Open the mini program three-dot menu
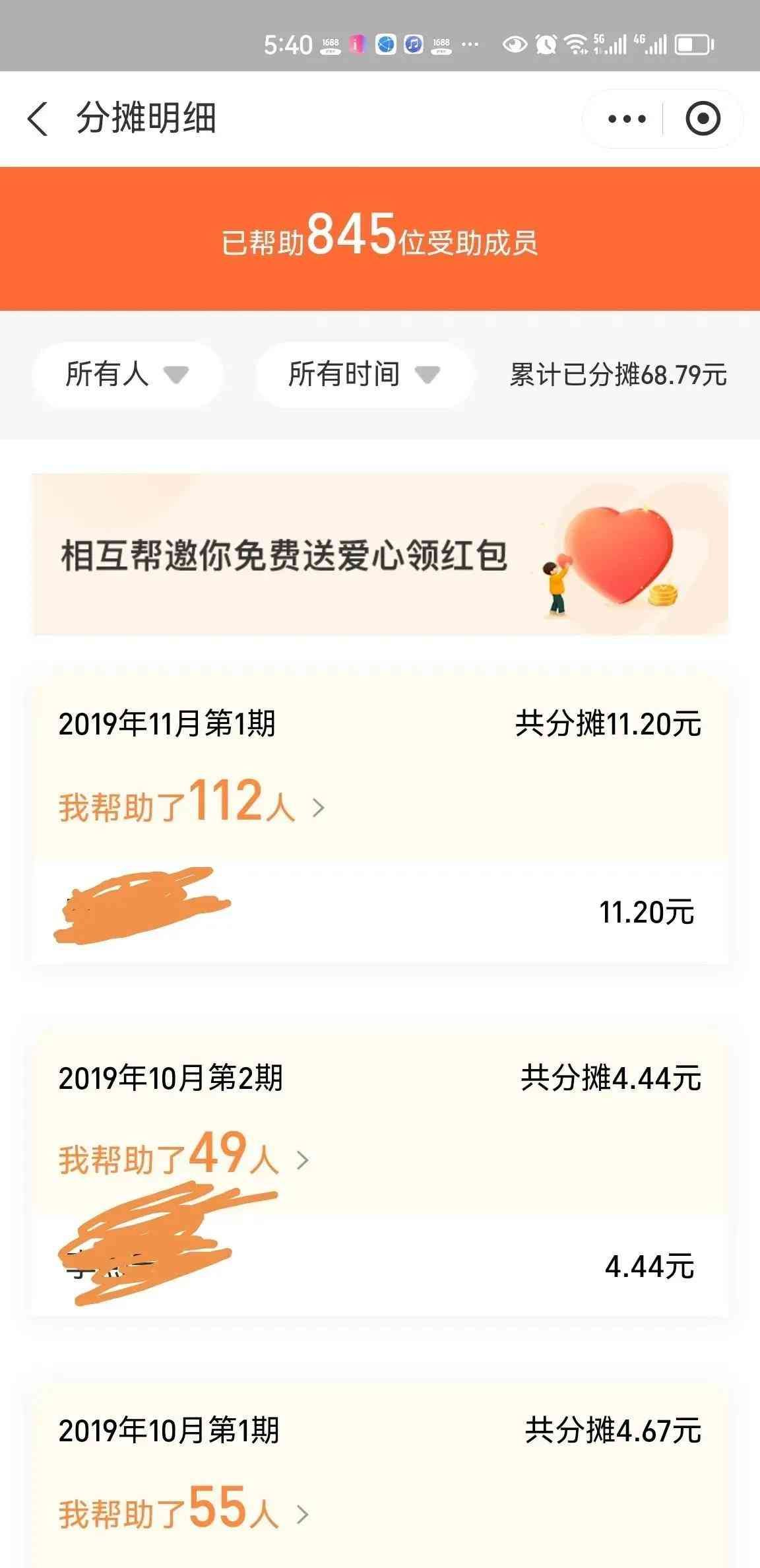Image resolution: width=760 pixels, height=1568 pixels. click(627, 119)
